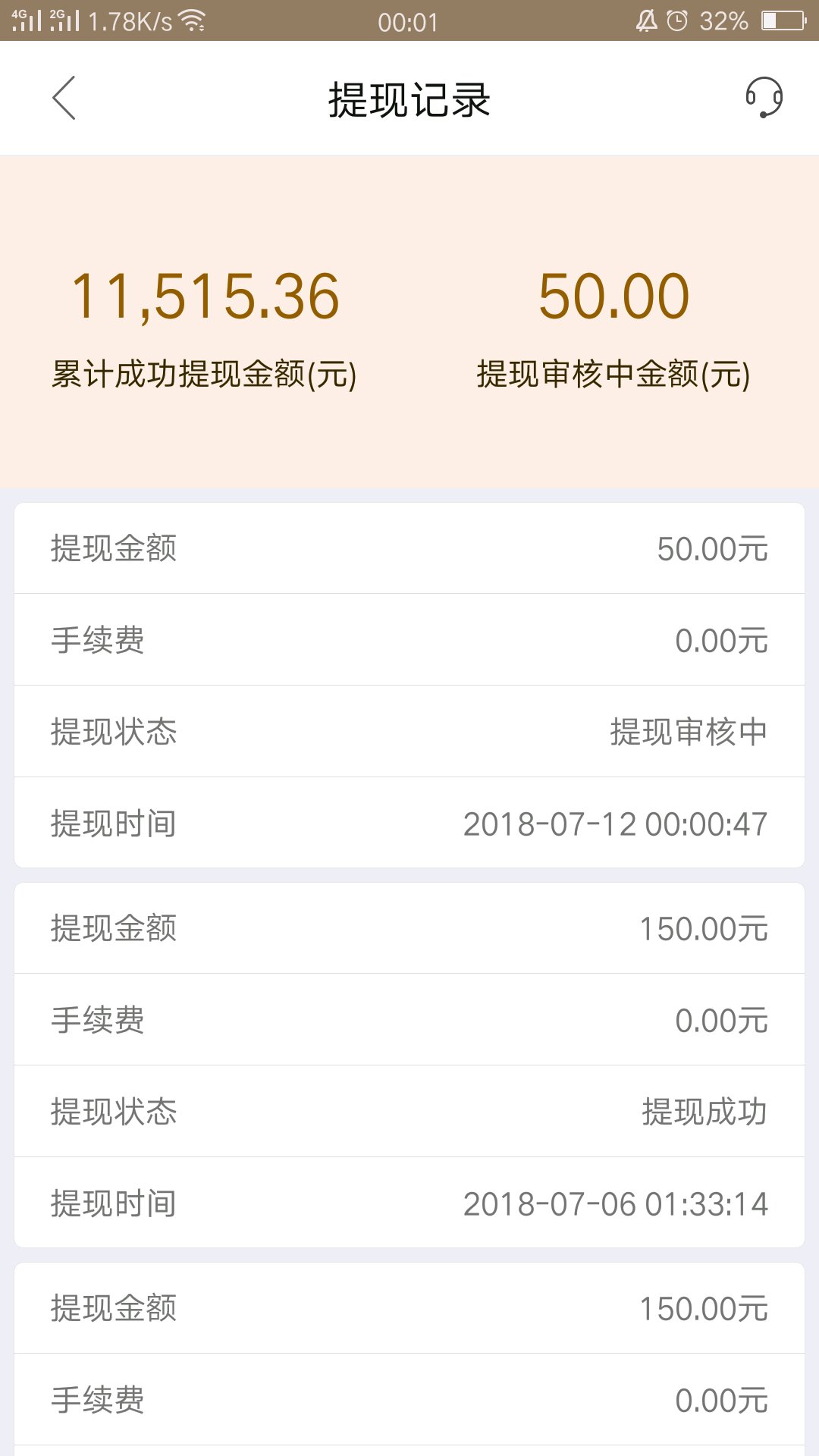
Task: Open customer service headset icon
Action: 764,98
